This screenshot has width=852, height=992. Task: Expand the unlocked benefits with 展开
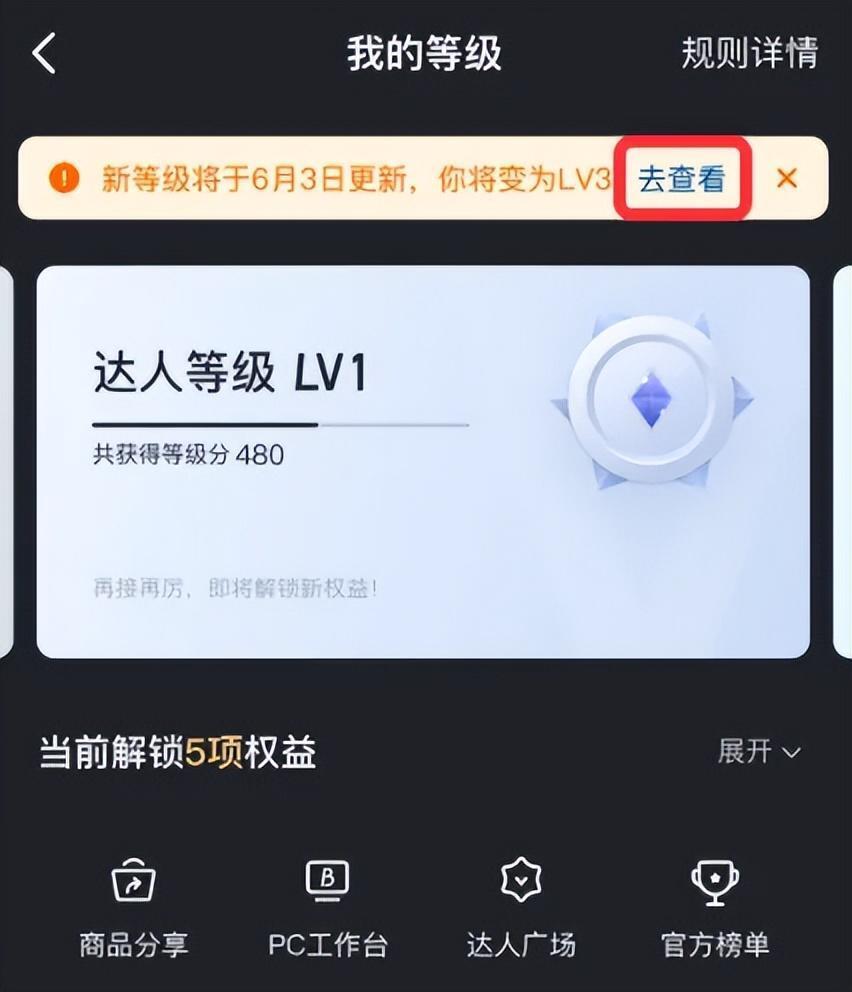759,751
